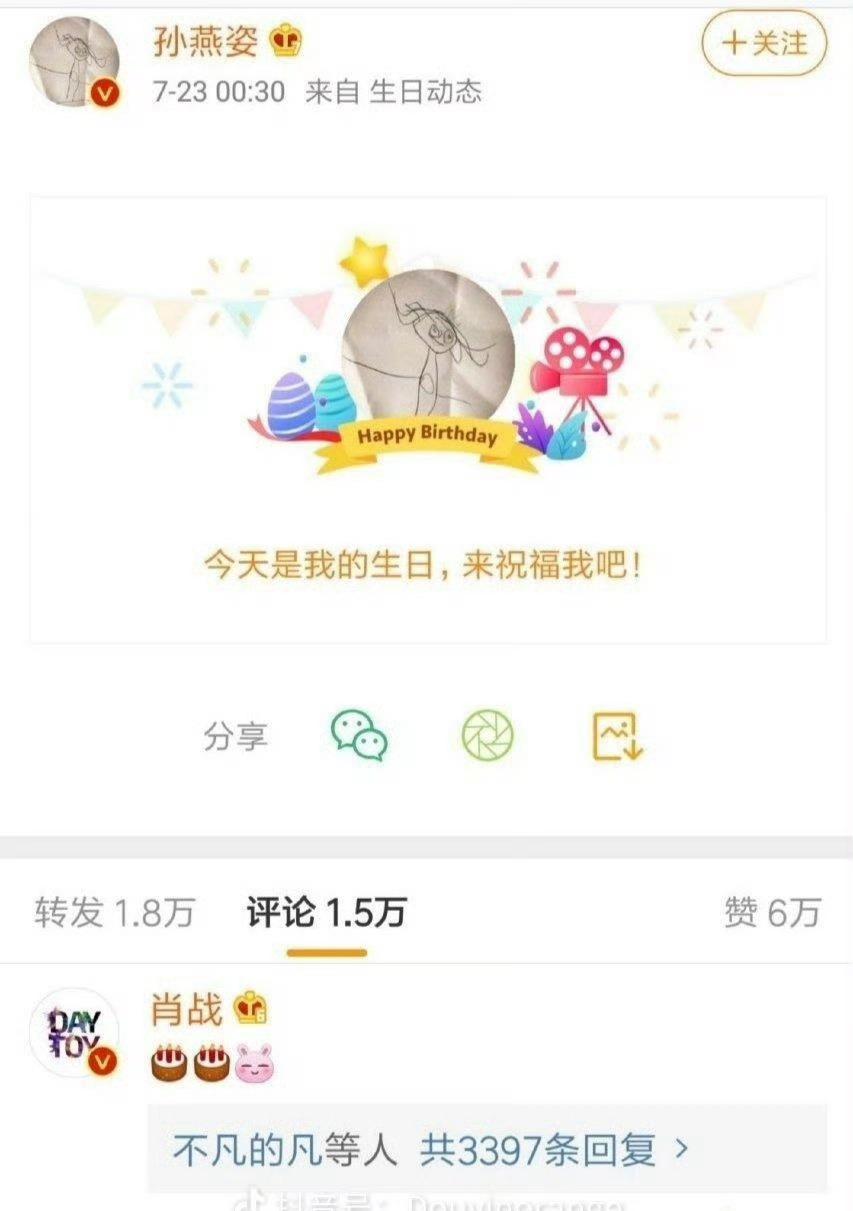Save the post as an image
Screen dimensions: 853x1211
coord(616,736)
